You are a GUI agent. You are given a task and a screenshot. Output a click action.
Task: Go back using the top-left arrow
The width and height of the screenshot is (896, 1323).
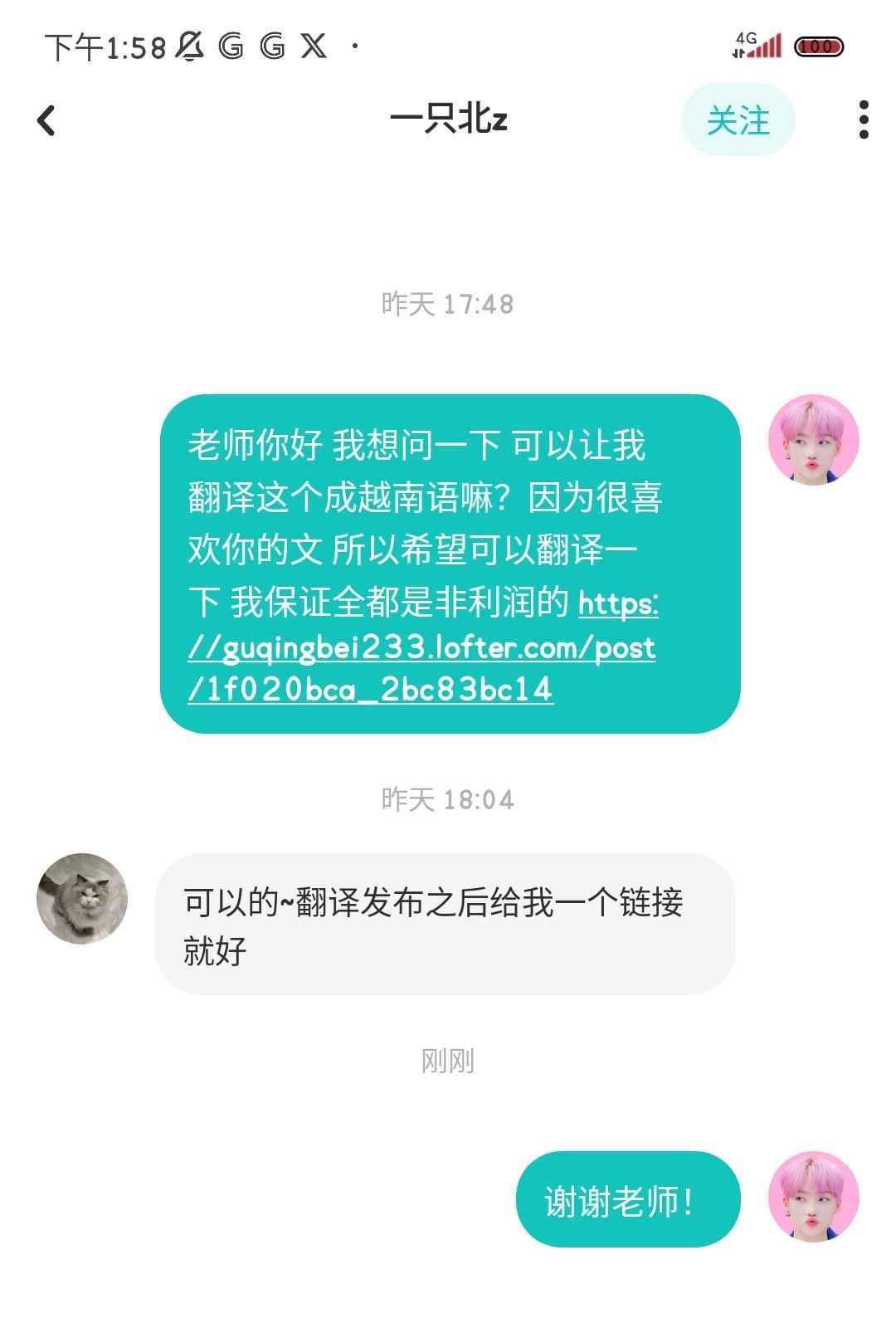(46, 120)
